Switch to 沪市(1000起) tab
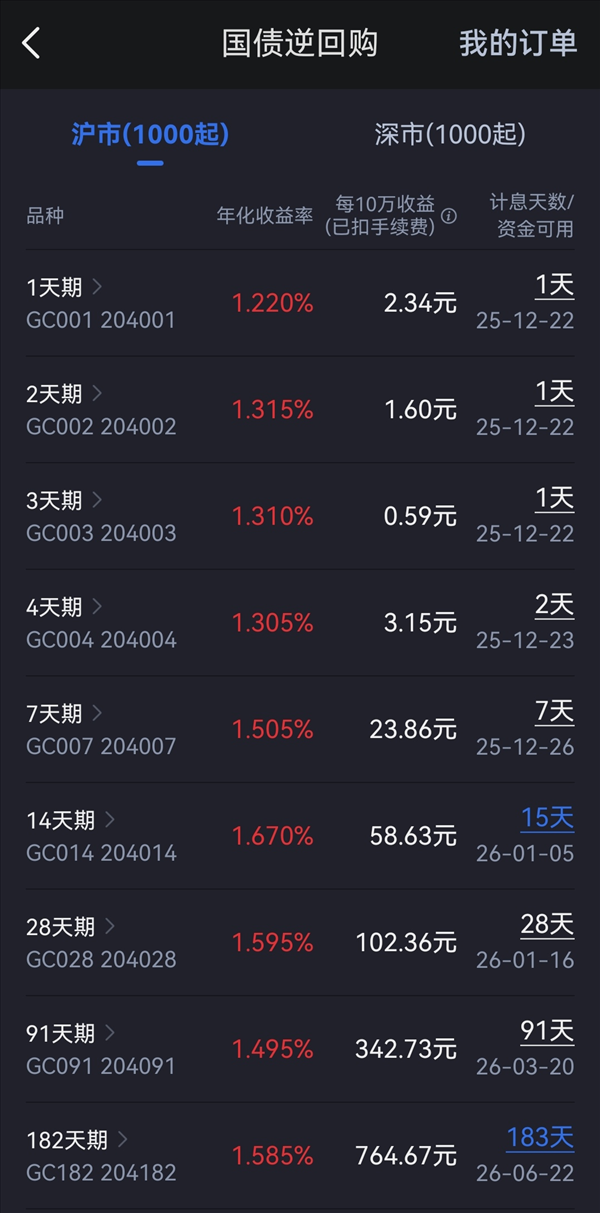Screen dimensions: 600x1213 [150, 135]
